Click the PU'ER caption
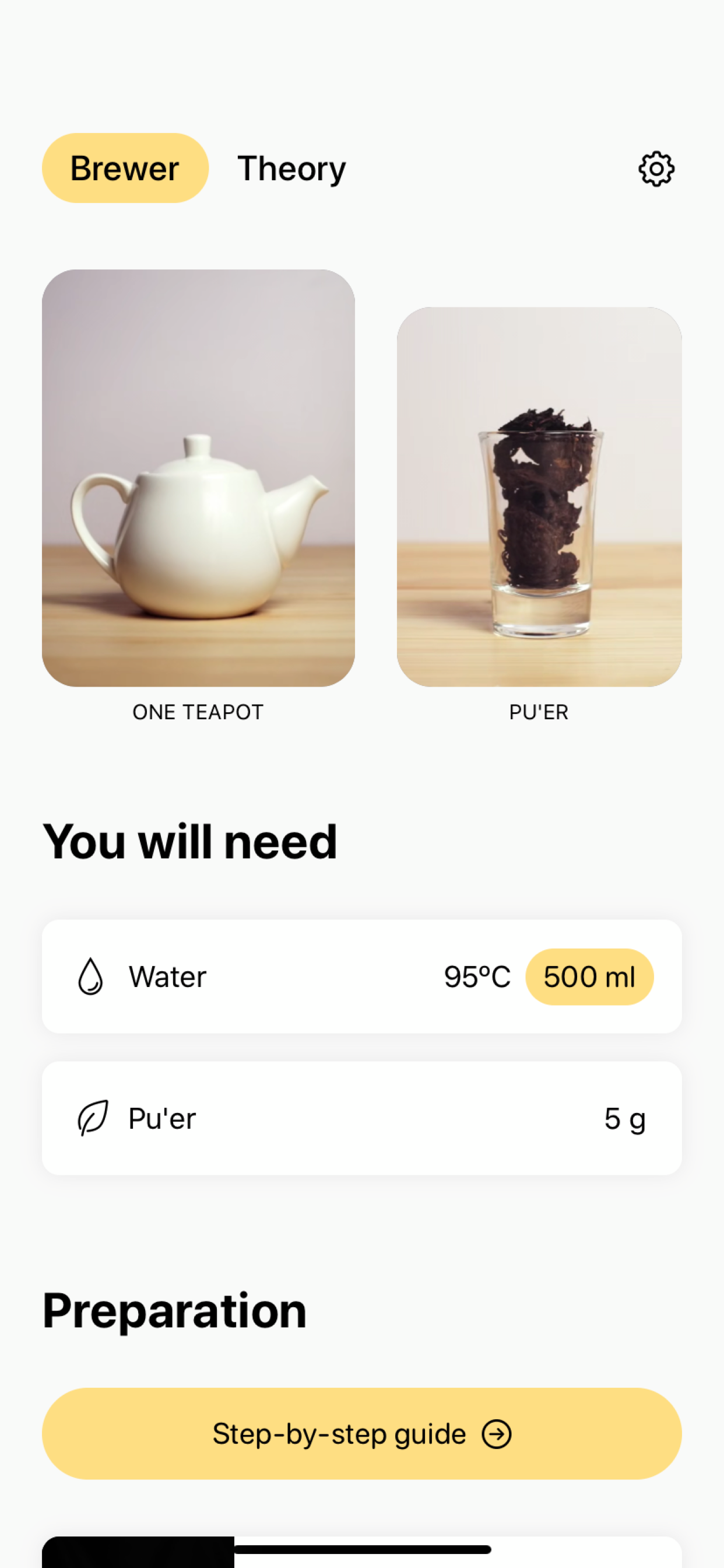This screenshot has height=1568, width=724. click(x=538, y=712)
